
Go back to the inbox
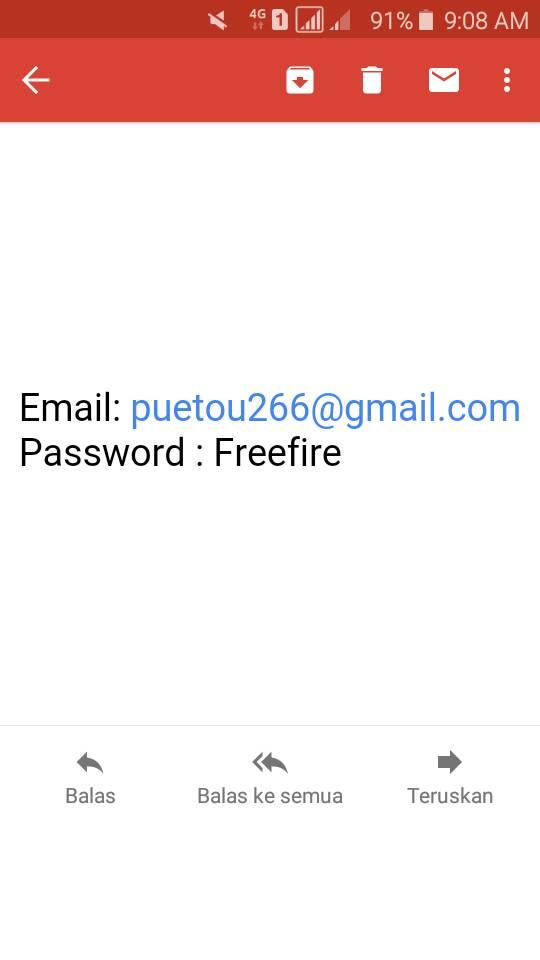point(36,80)
